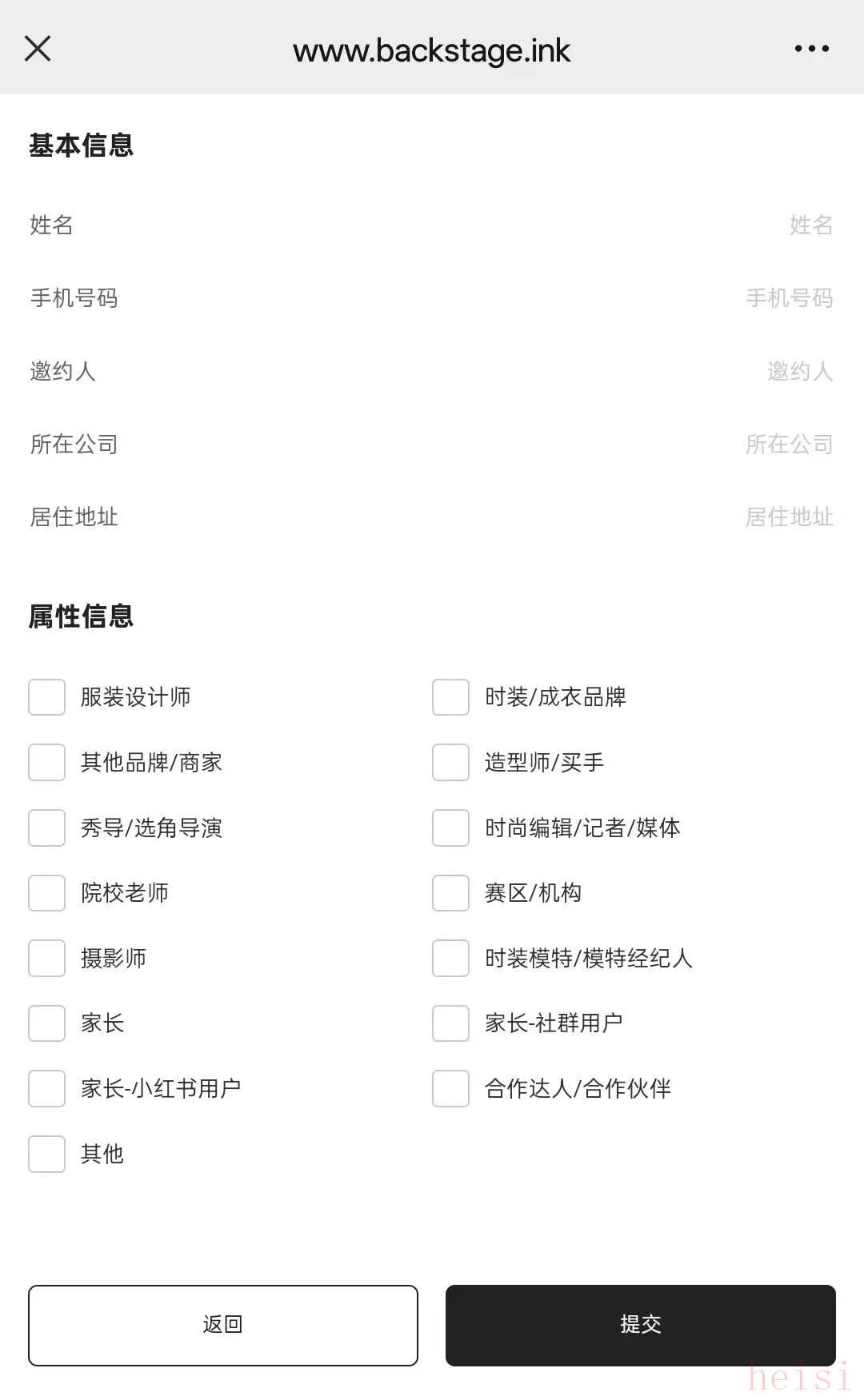Open the three-dot overflow menu
Image resolution: width=864 pixels, height=1400 pixels.
(811, 49)
